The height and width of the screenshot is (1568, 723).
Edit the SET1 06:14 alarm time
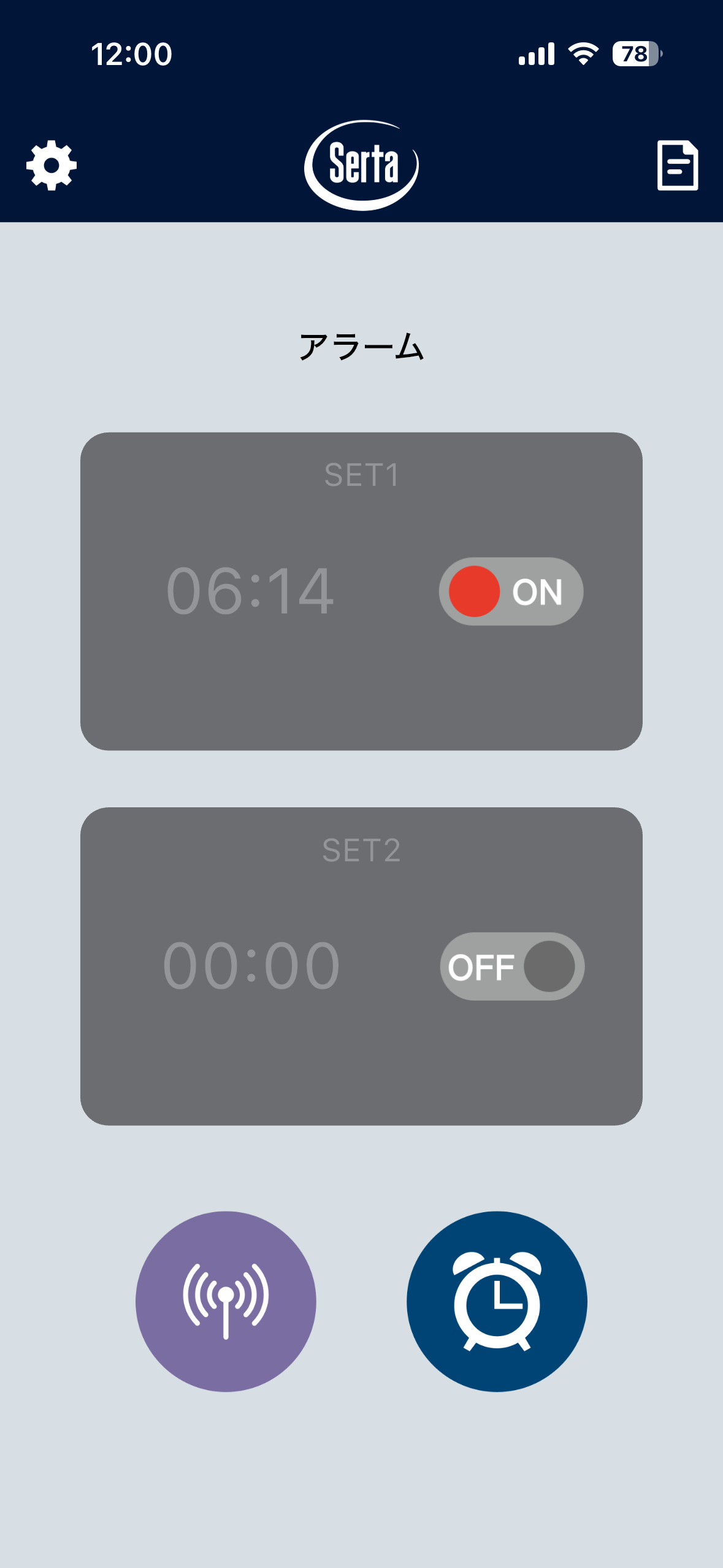click(x=250, y=591)
